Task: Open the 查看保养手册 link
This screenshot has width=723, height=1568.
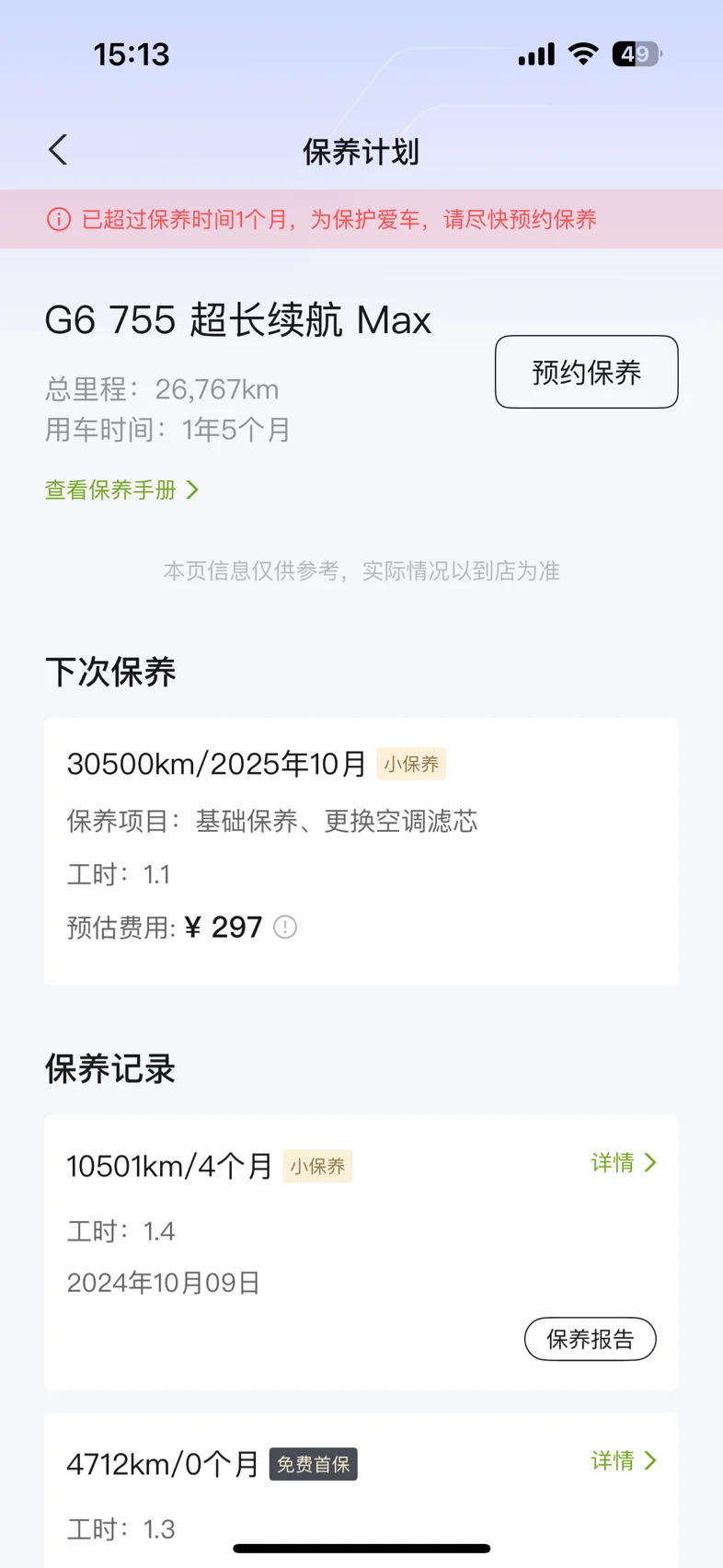Action: (122, 490)
